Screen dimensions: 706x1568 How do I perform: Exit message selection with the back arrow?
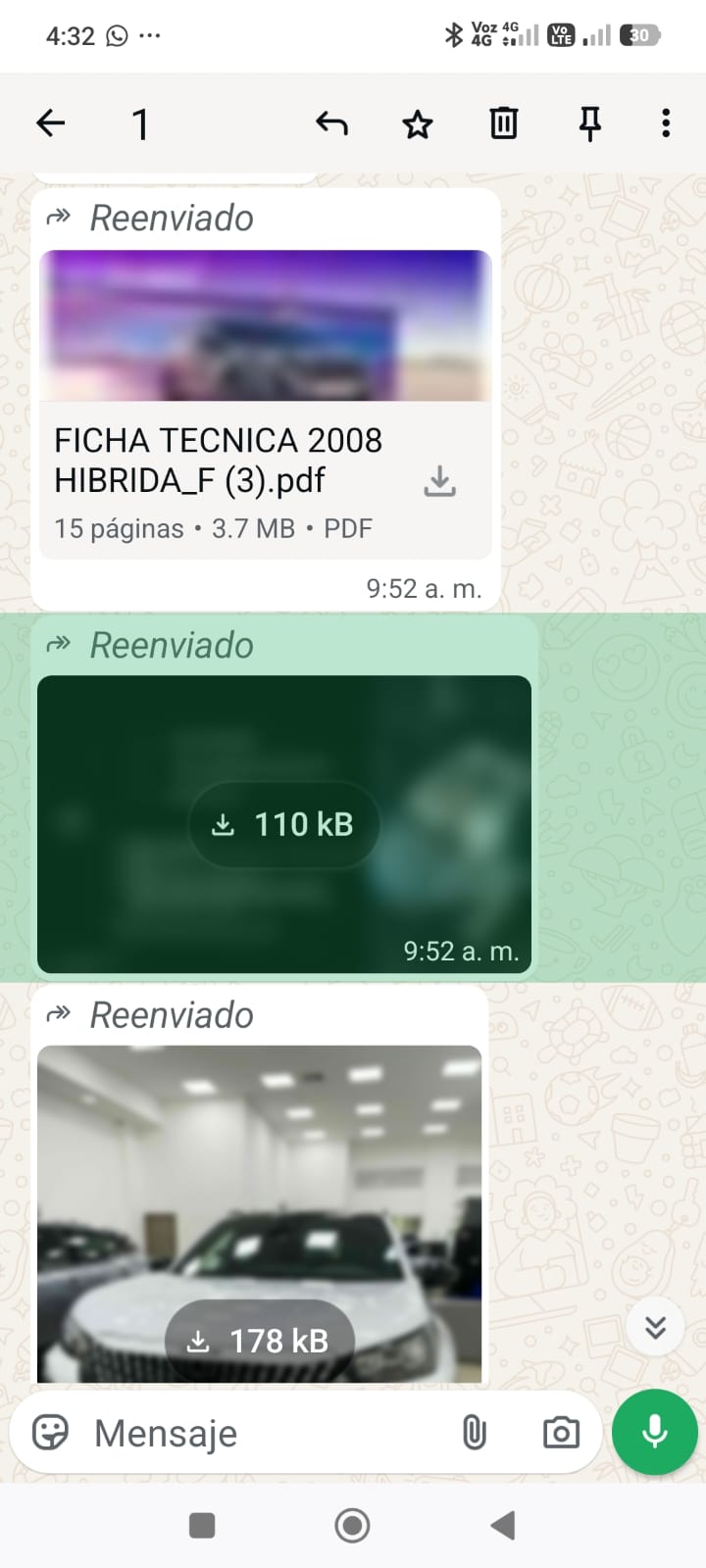click(51, 123)
